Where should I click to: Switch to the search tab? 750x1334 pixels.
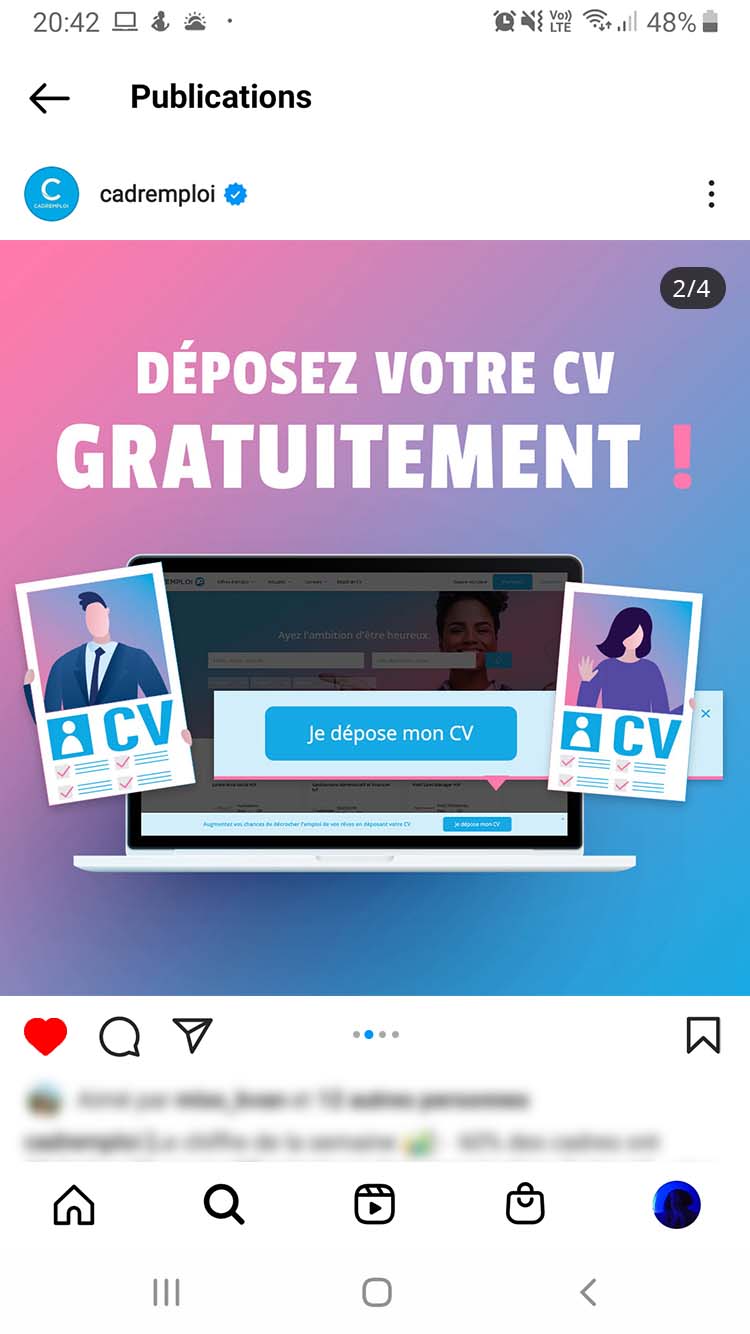224,1205
